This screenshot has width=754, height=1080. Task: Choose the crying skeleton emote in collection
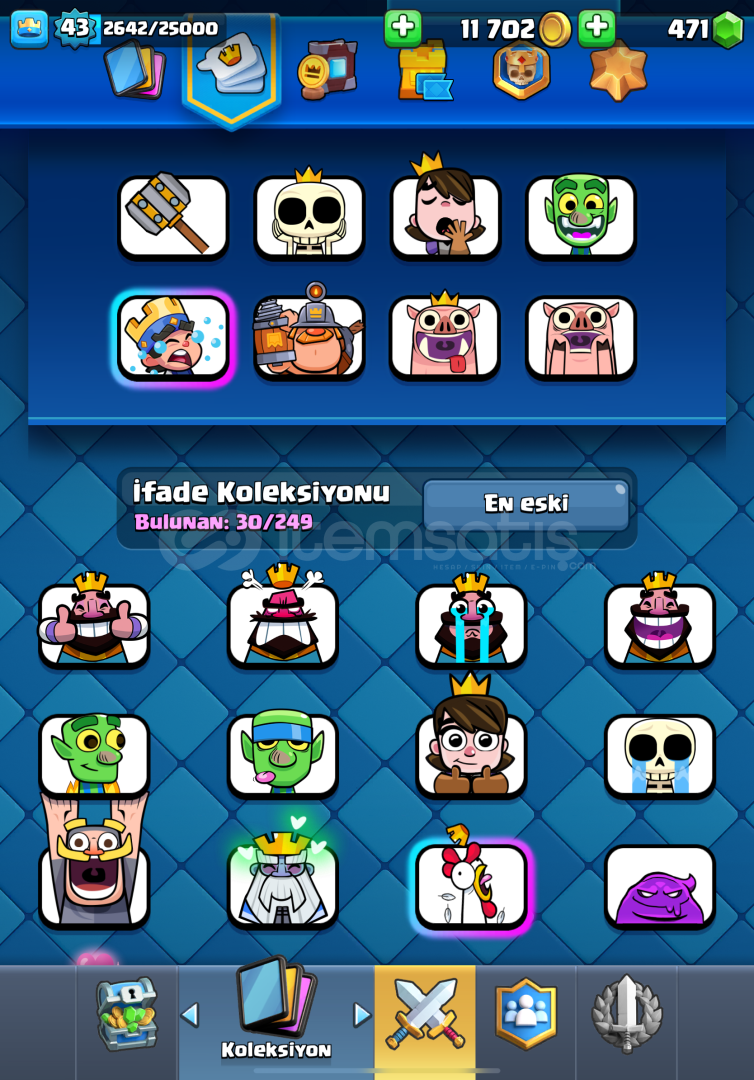pyautogui.click(x=660, y=754)
